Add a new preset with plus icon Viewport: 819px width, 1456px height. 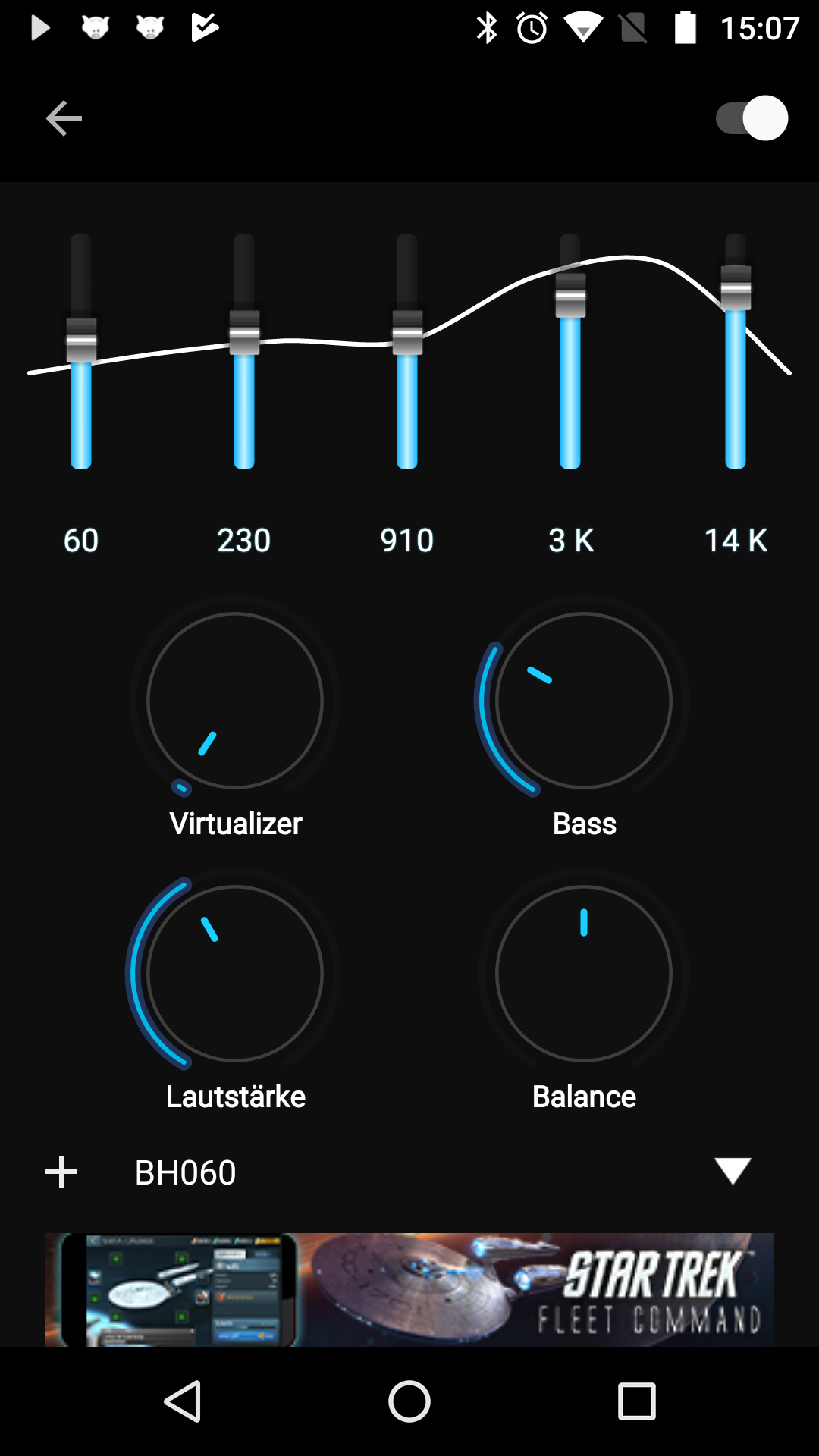[x=61, y=1172]
